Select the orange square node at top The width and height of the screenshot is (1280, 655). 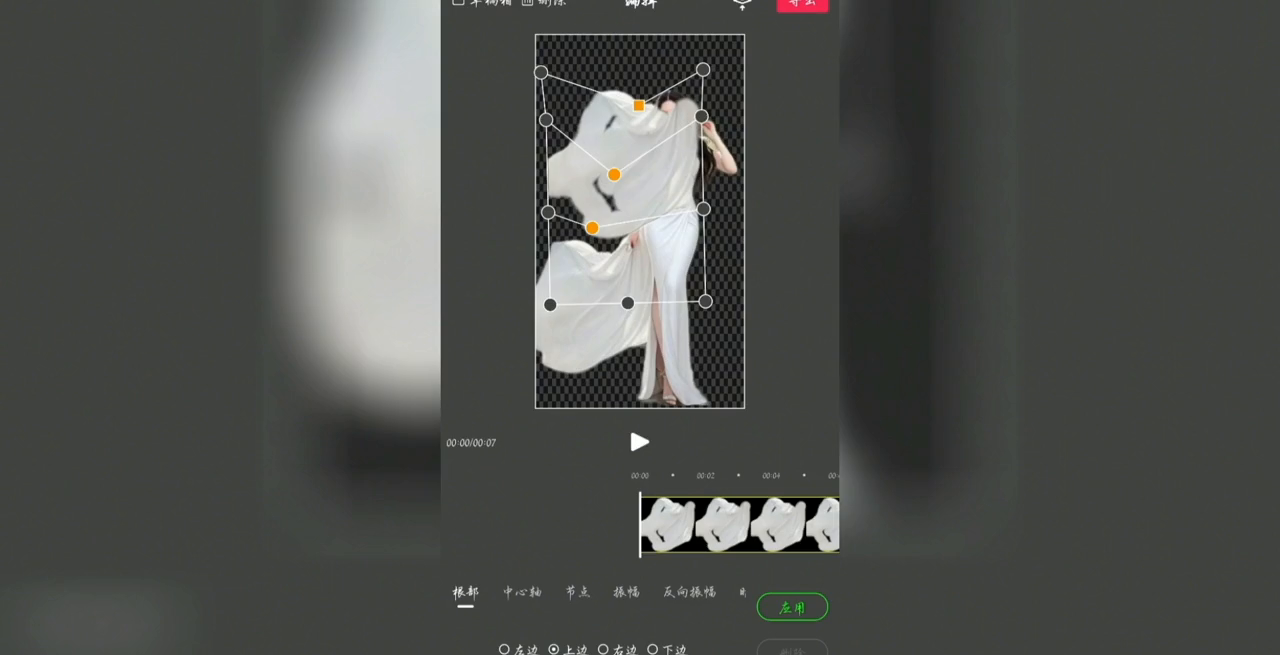[x=639, y=105]
